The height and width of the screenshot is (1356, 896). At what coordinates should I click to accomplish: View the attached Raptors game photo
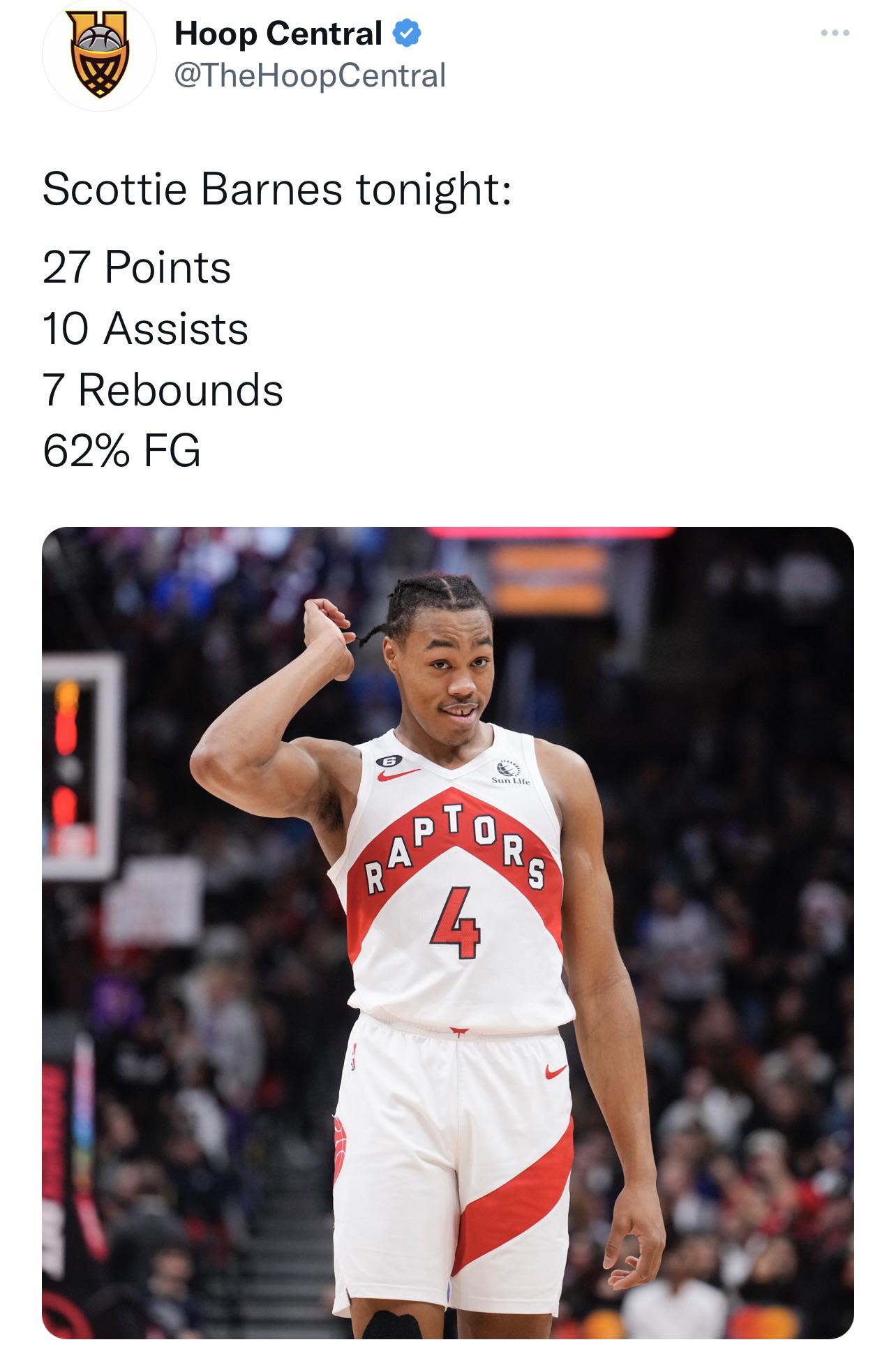447,932
